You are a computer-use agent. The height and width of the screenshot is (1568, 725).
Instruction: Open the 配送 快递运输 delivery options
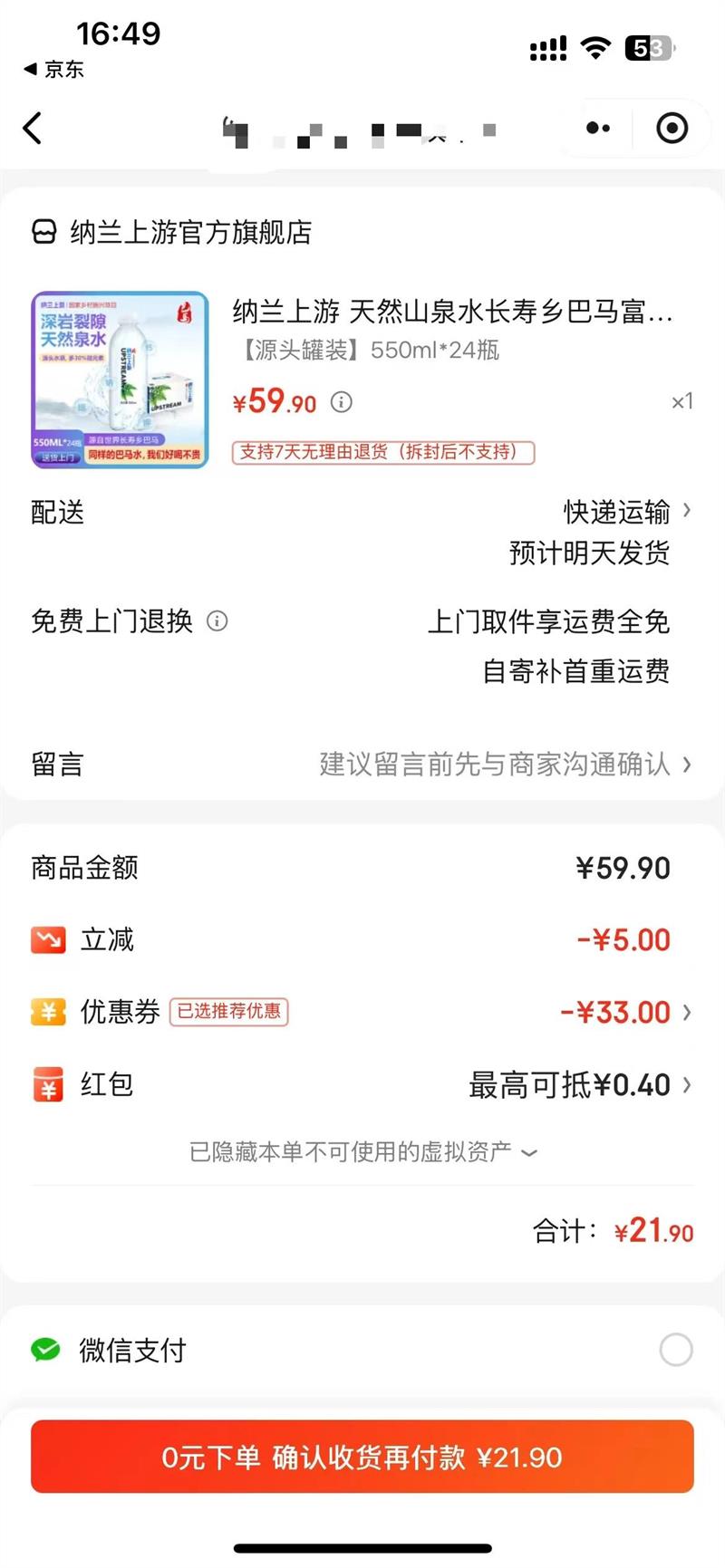pos(625,512)
